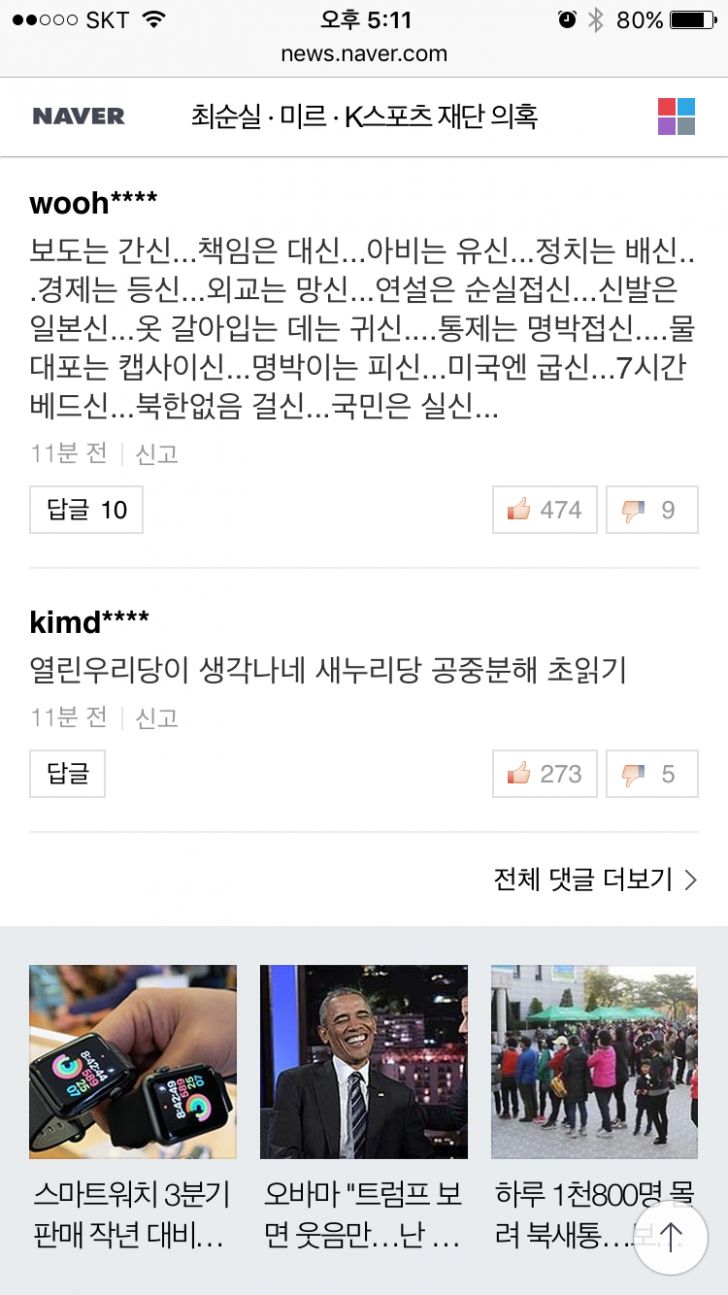
Task: Open the 오바마 트럼프 article card
Action: (x=363, y=1110)
